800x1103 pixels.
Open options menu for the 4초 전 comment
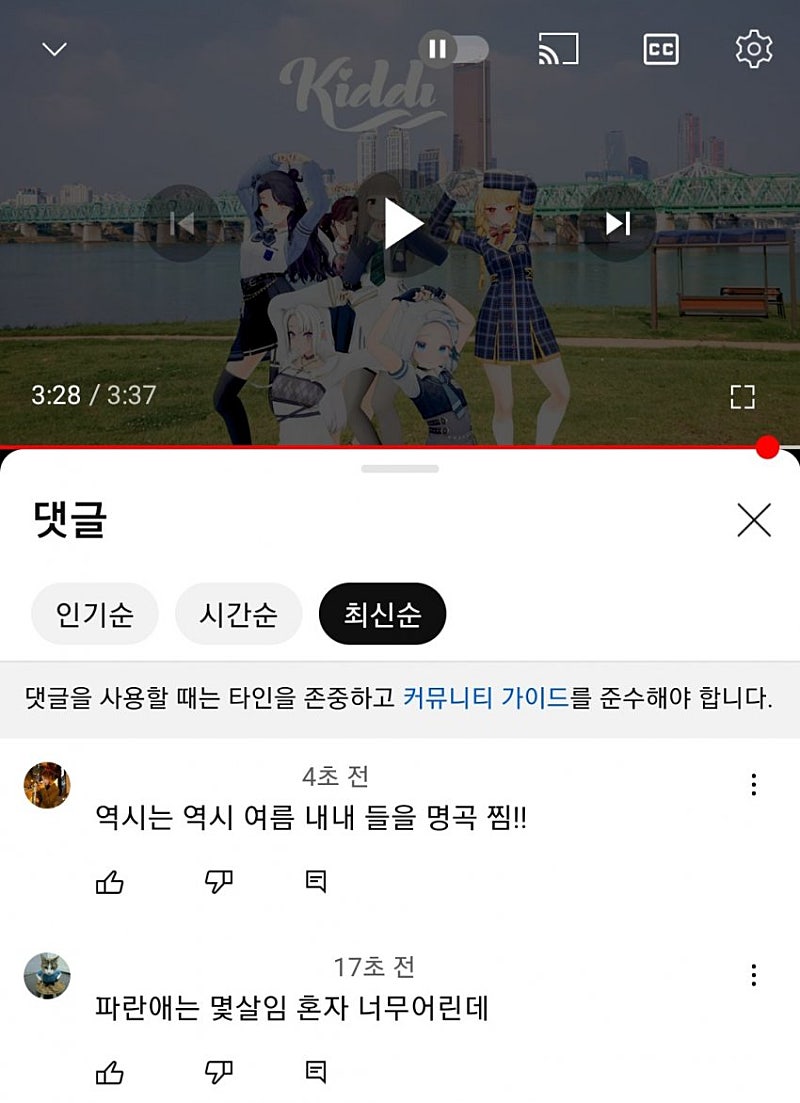[x=753, y=784]
